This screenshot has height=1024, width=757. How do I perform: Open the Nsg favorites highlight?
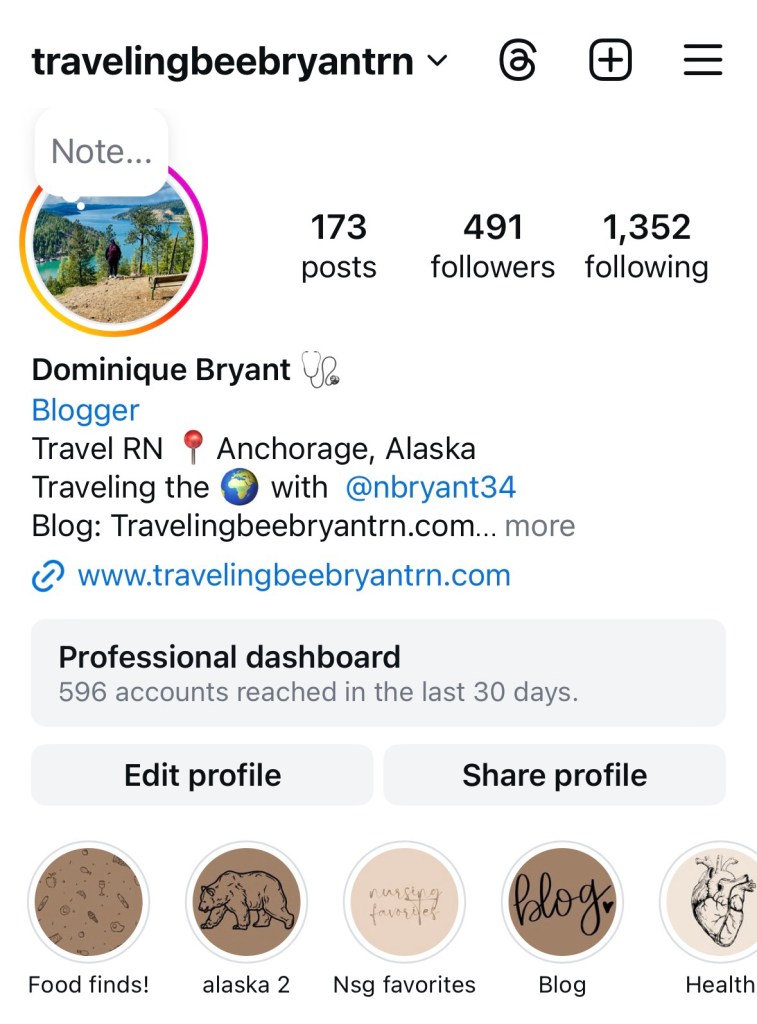coord(404,902)
